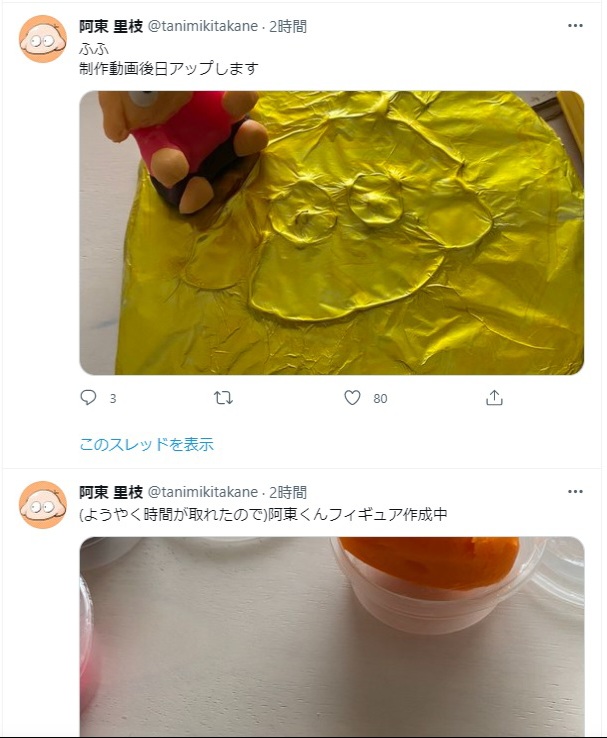Reply to the ふふ tweet
The height and width of the screenshot is (738, 607).
[x=88, y=398]
